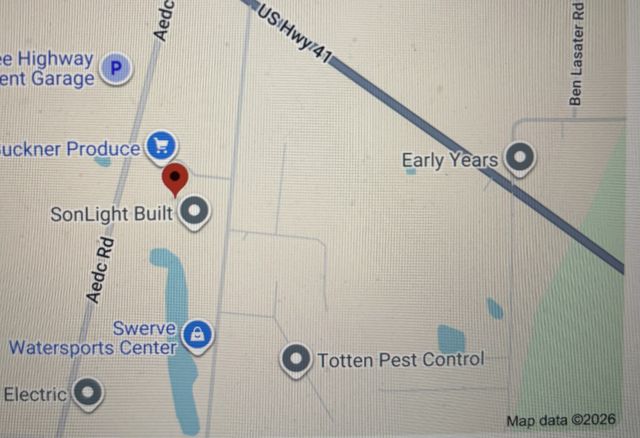Tap the Early Years place marker
640x438 pixels.
(520, 158)
